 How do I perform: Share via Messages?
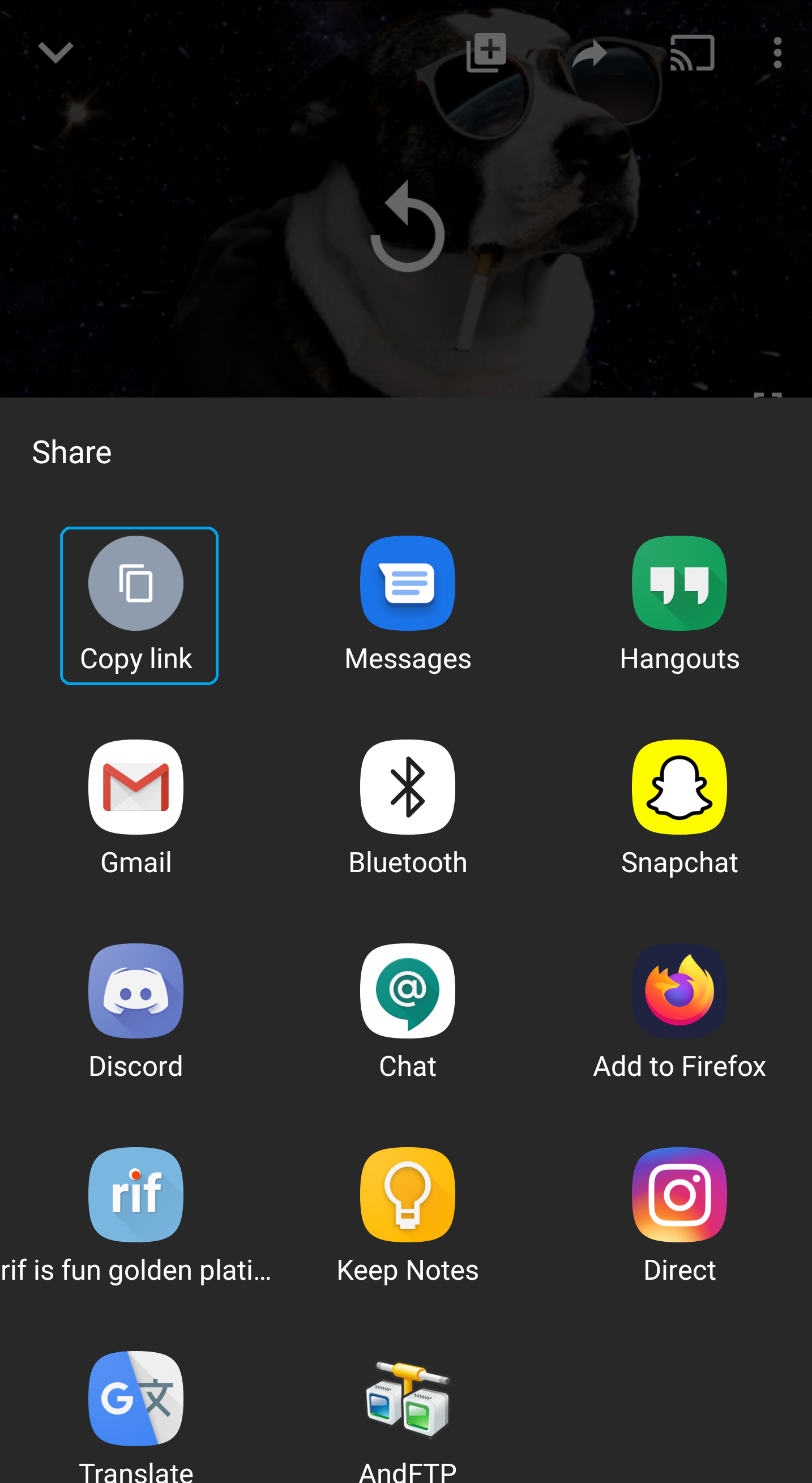point(407,605)
